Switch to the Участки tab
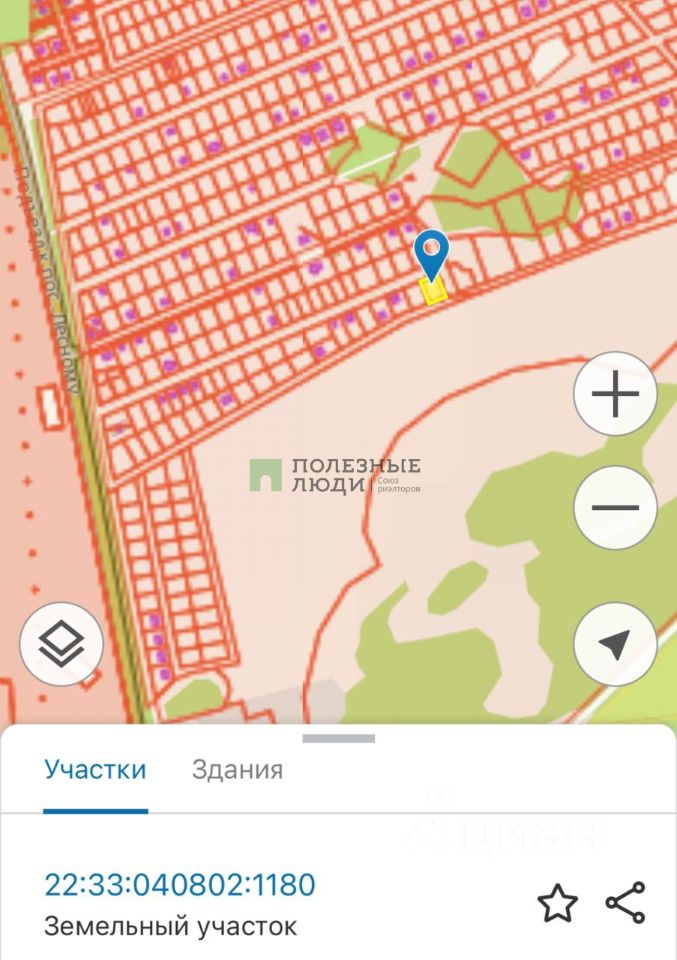The height and width of the screenshot is (960, 677). (95, 770)
